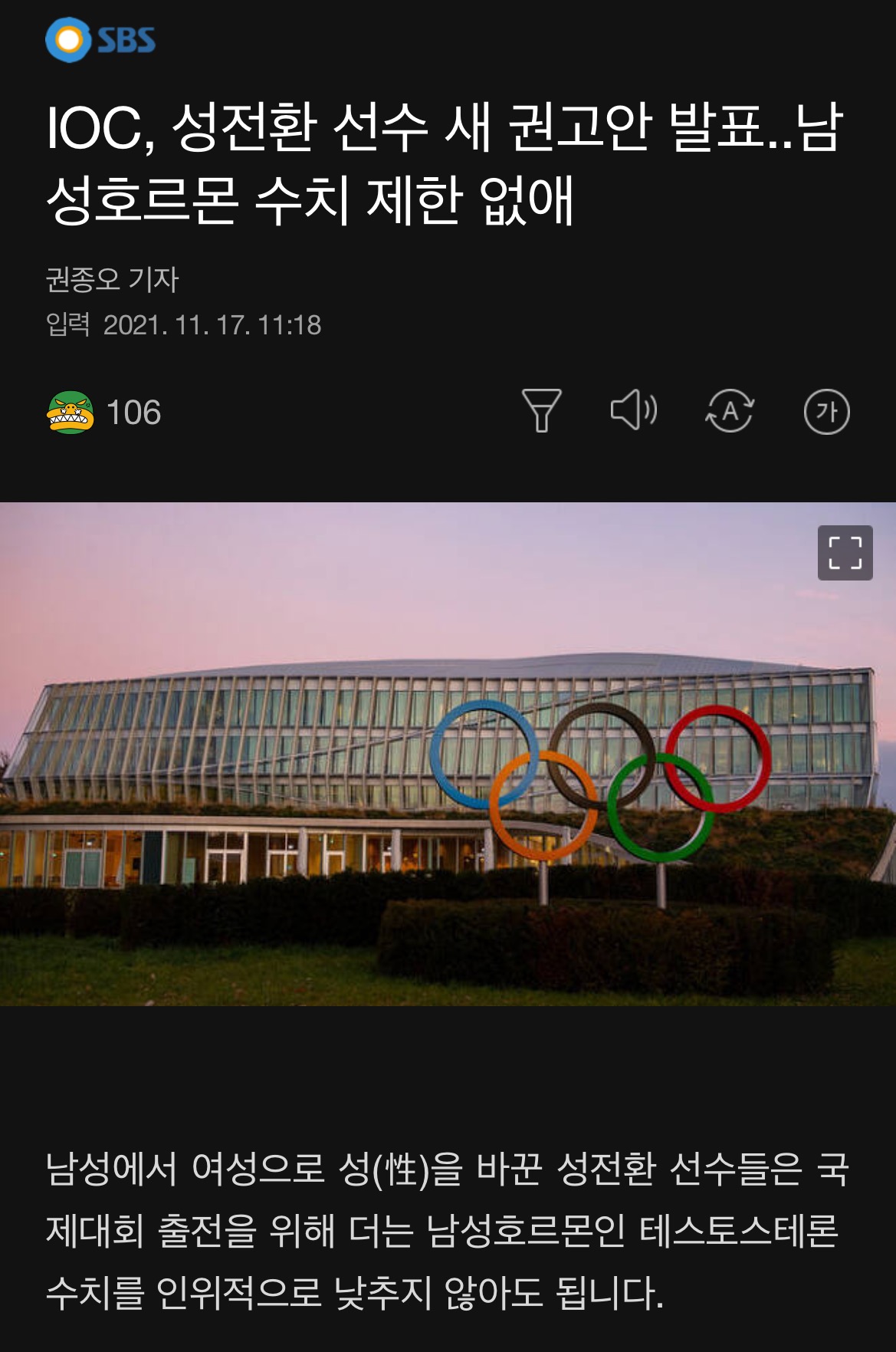Open the SBS publisher page

click(x=100, y=40)
